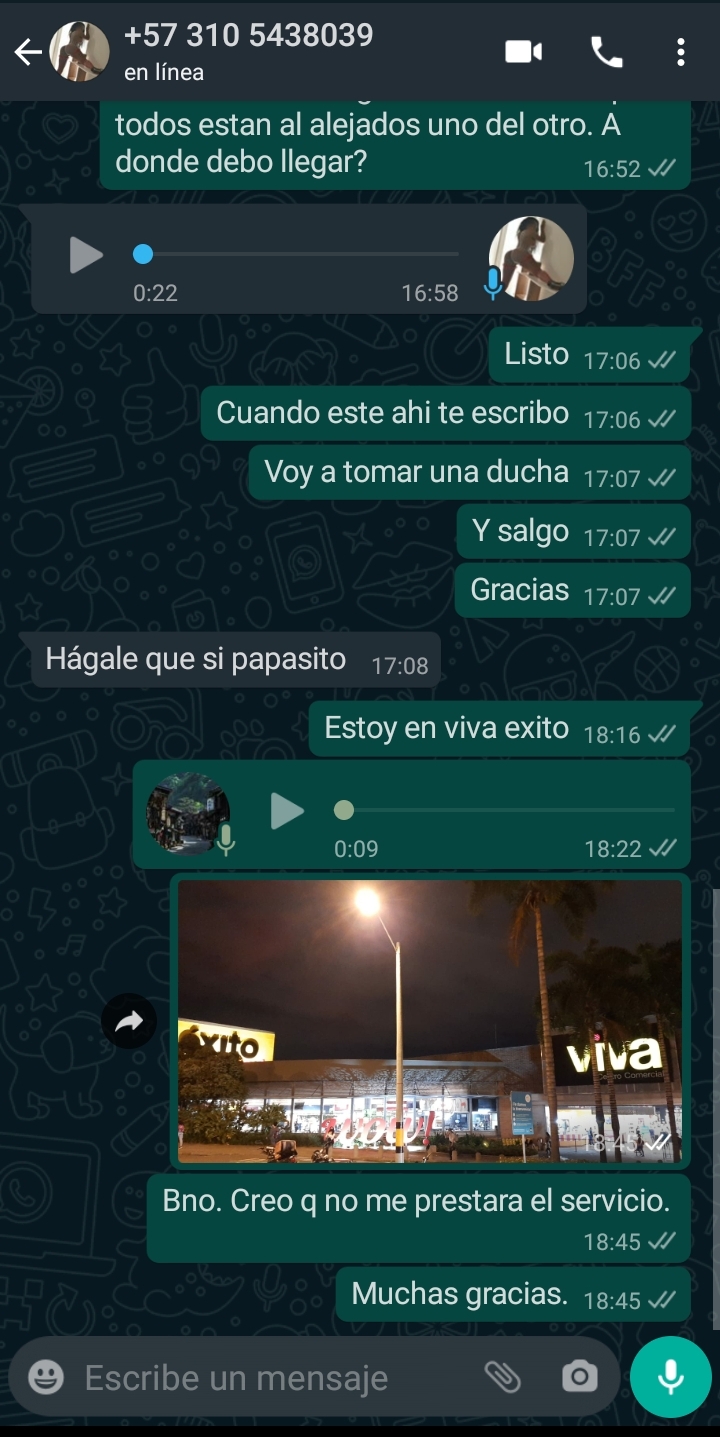Open the overflow menu

(680, 52)
